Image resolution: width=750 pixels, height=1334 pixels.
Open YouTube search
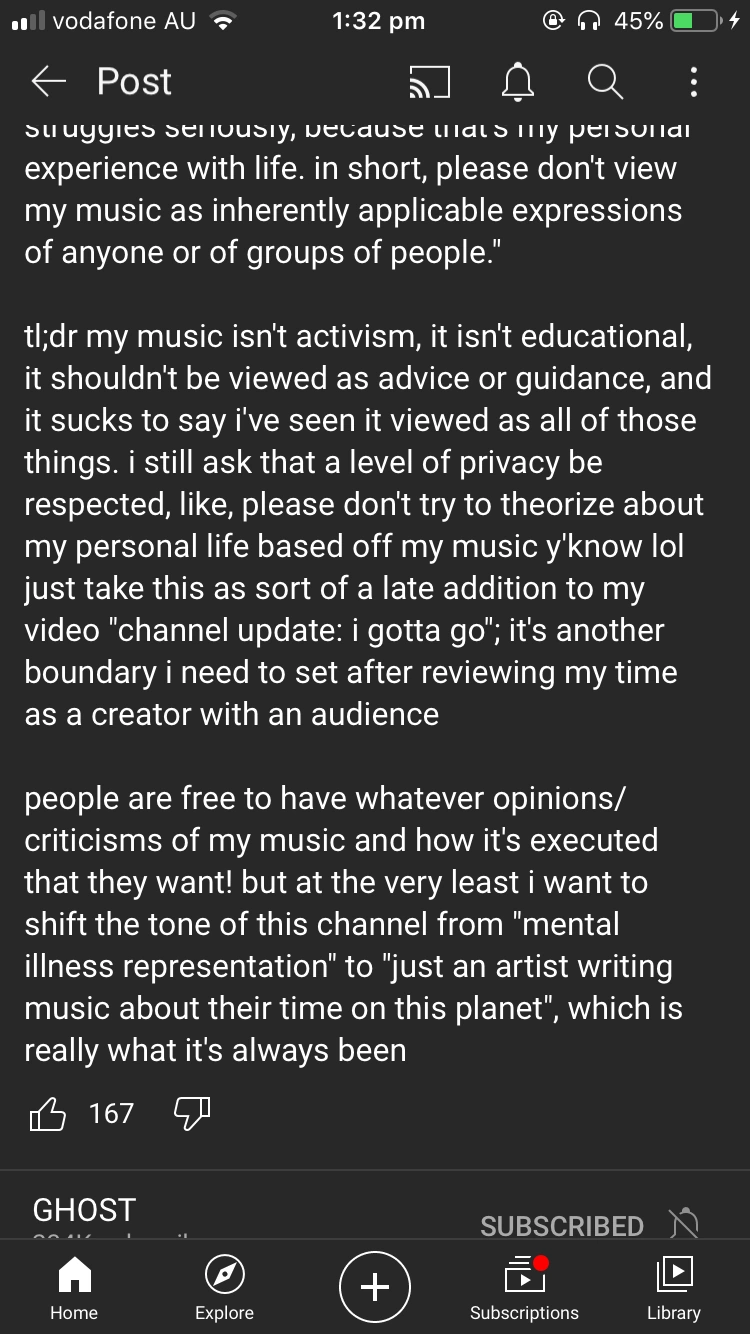tap(605, 82)
